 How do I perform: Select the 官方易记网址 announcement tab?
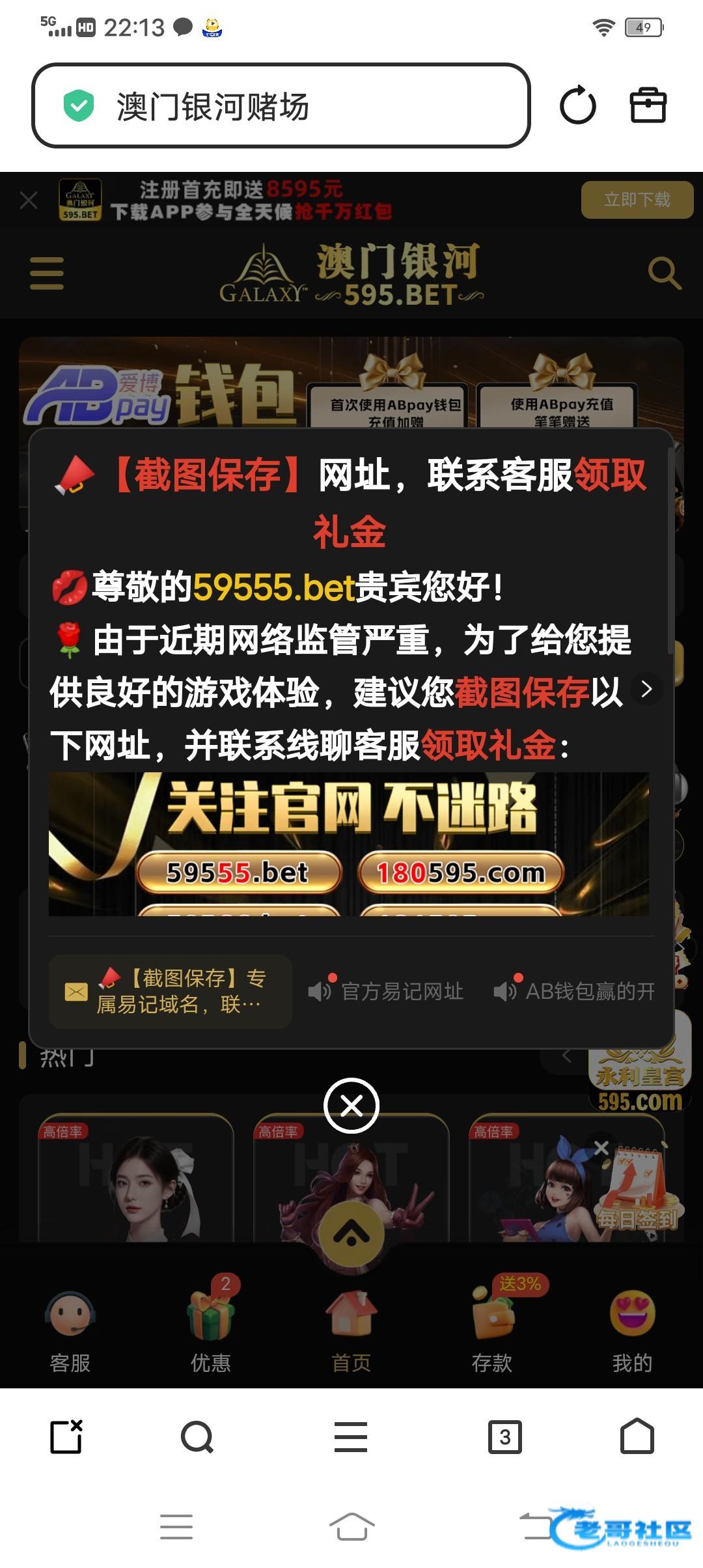pos(387,991)
